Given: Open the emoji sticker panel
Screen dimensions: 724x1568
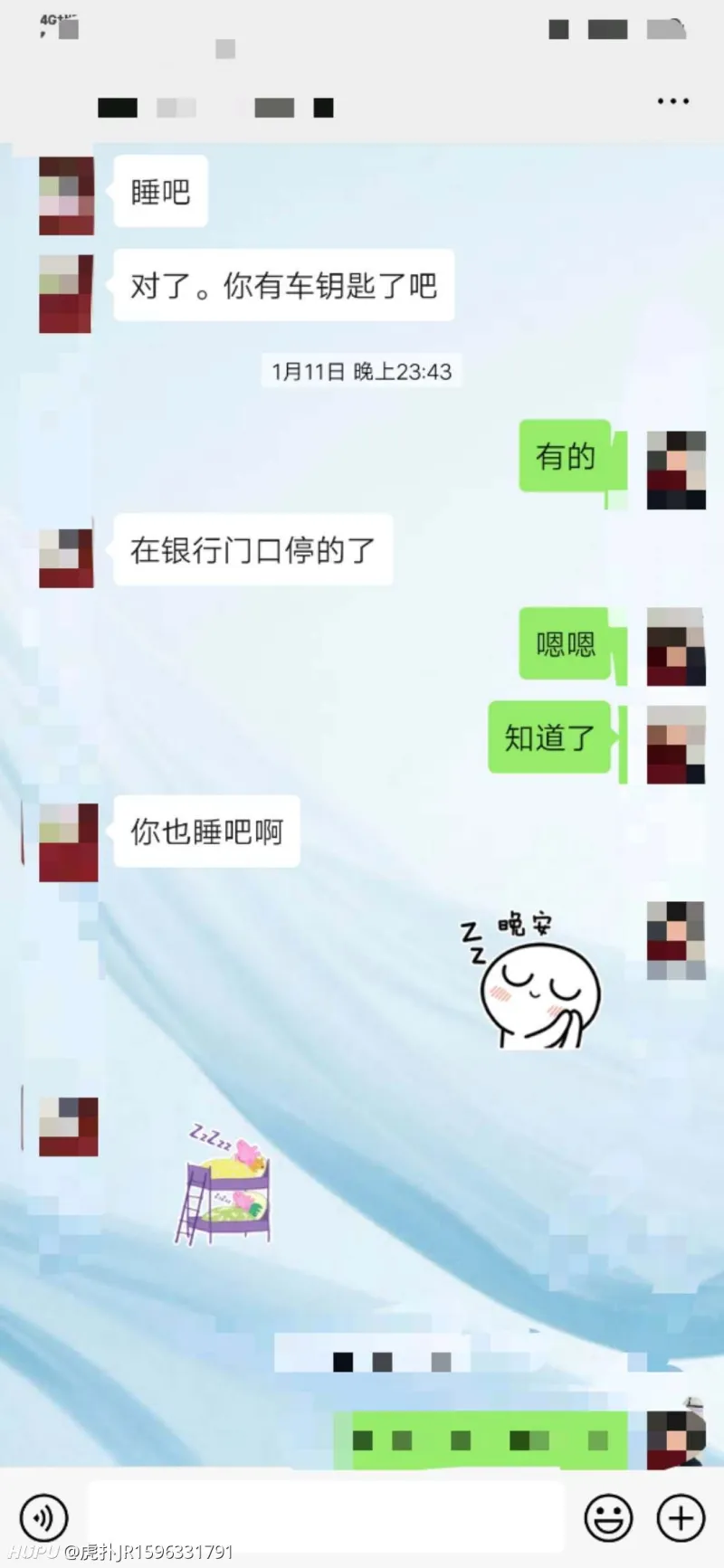Looking at the screenshot, I should coord(608,1517).
